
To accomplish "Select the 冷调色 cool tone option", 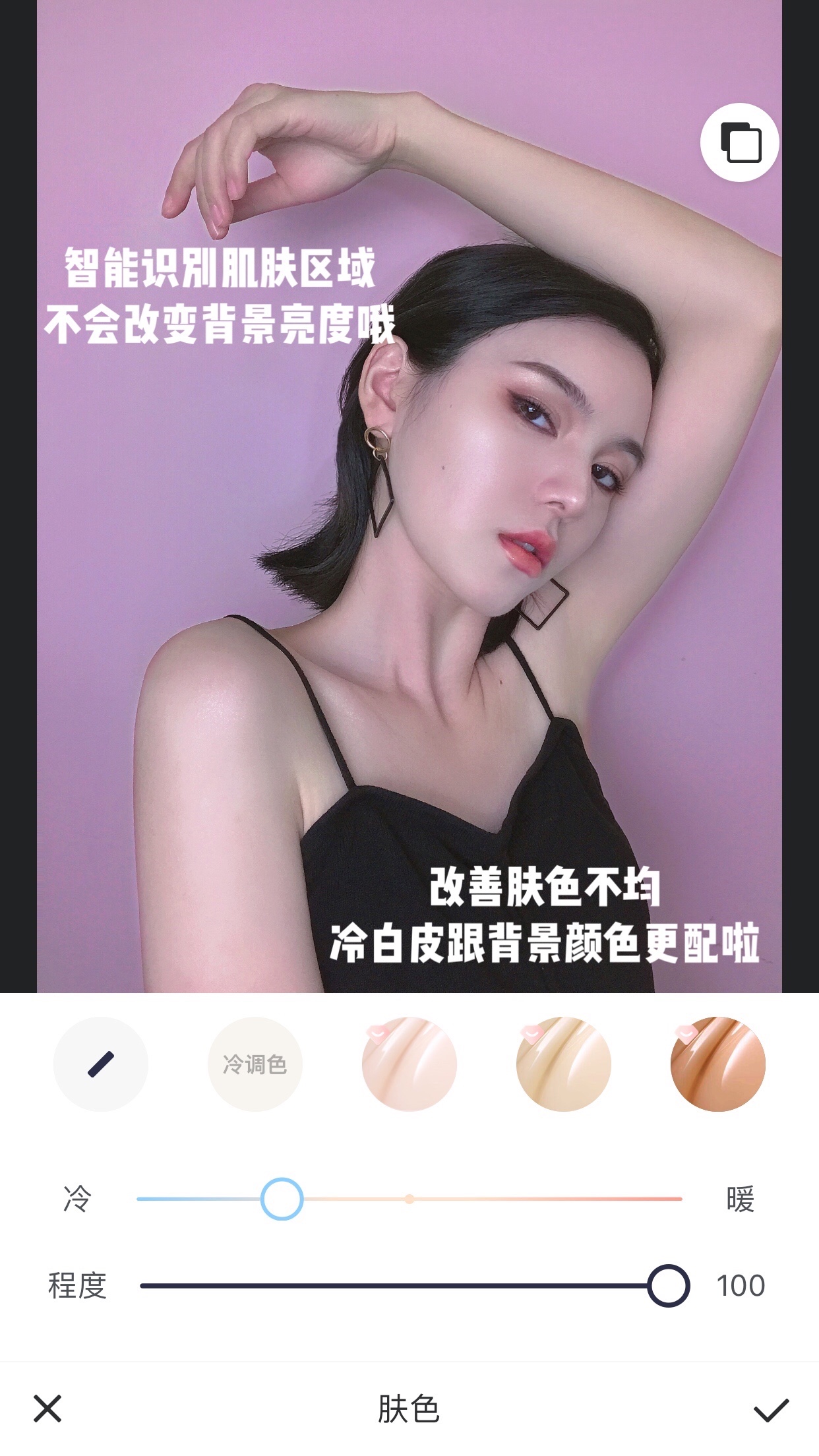I will [x=255, y=1064].
